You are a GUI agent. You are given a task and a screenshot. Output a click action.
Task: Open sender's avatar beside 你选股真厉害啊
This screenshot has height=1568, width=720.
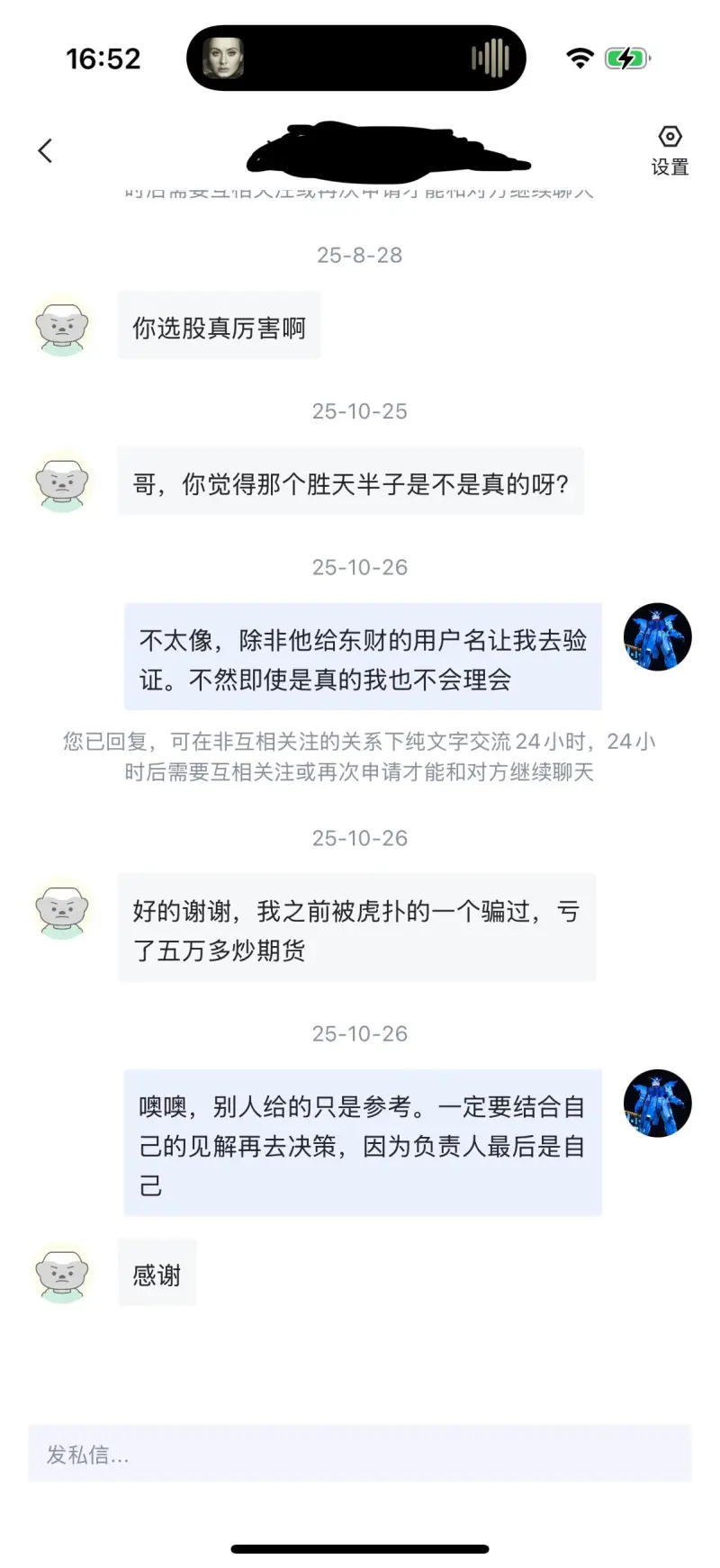(62, 325)
